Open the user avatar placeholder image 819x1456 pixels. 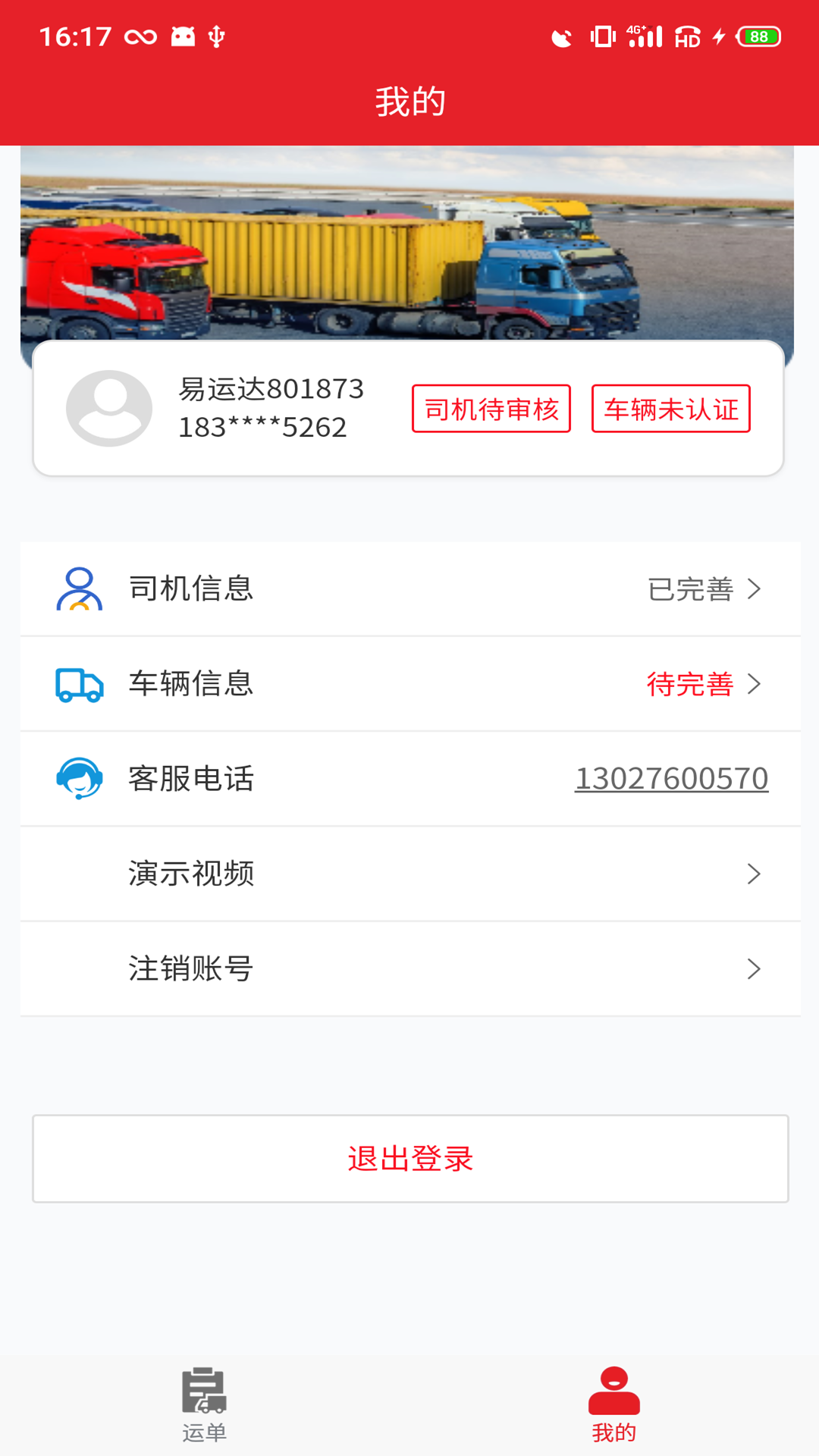pos(108,408)
